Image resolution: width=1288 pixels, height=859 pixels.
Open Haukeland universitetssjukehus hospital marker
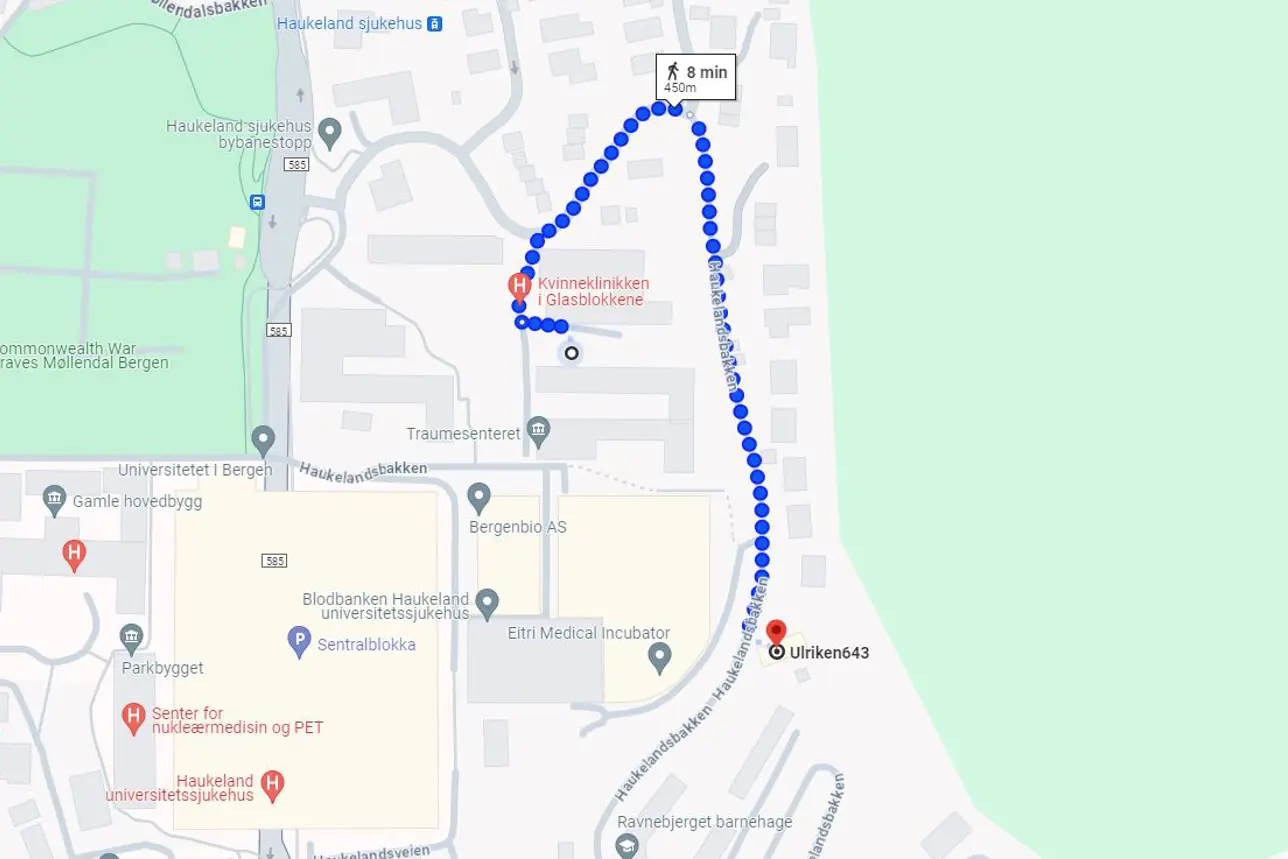tap(271, 785)
